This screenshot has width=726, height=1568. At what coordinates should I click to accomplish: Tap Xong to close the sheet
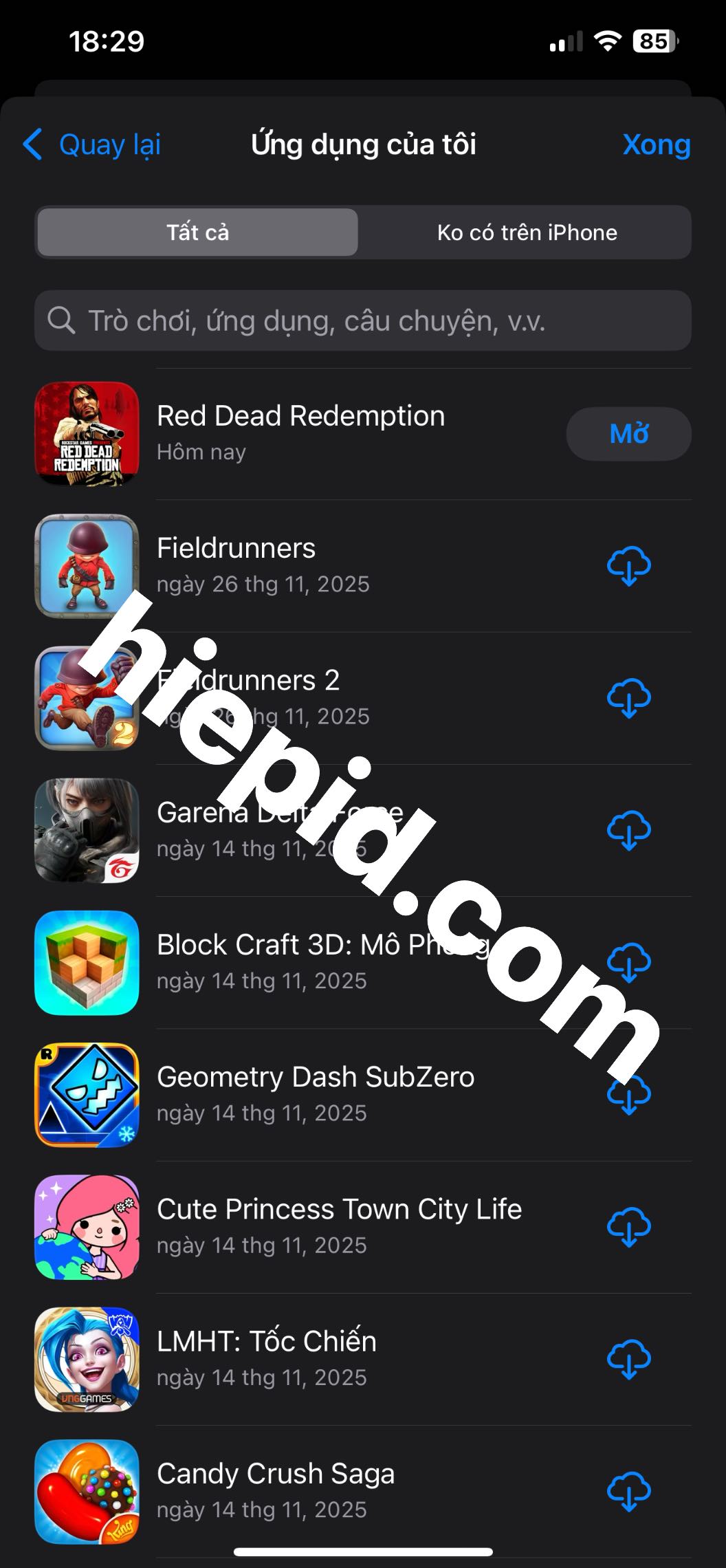(x=656, y=145)
